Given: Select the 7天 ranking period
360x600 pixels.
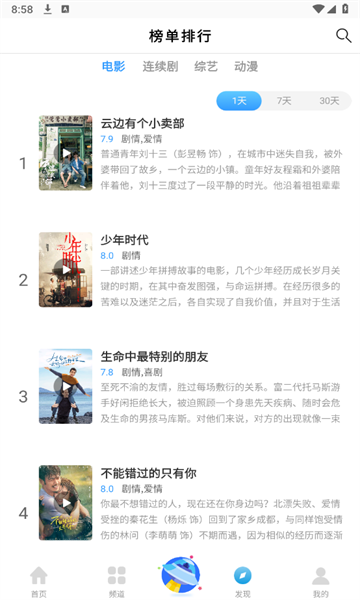Looking at the screenshot, I should [284, 101].
